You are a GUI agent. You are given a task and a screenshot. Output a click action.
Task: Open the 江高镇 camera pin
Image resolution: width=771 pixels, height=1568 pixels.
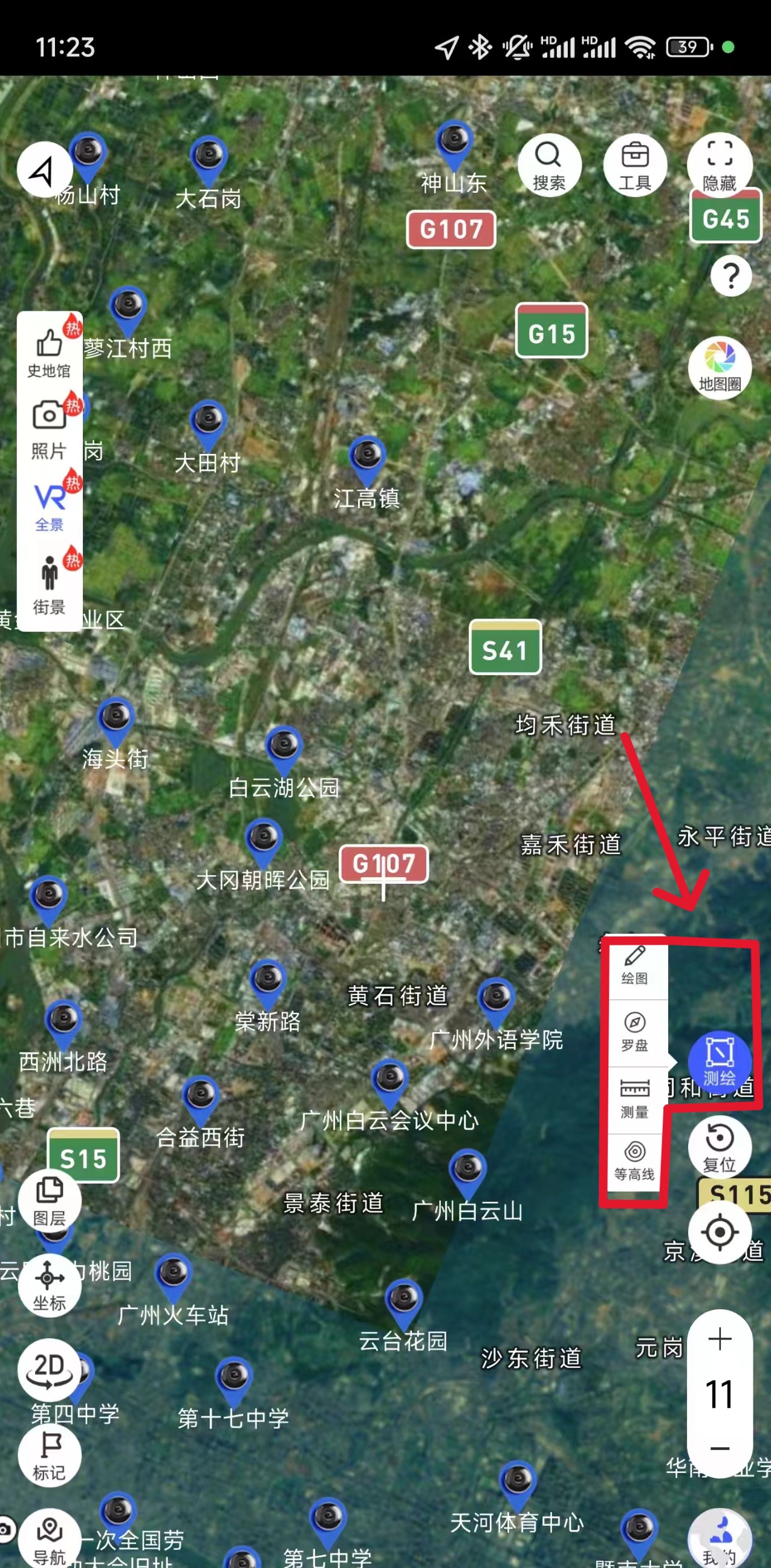coord(367,456)
